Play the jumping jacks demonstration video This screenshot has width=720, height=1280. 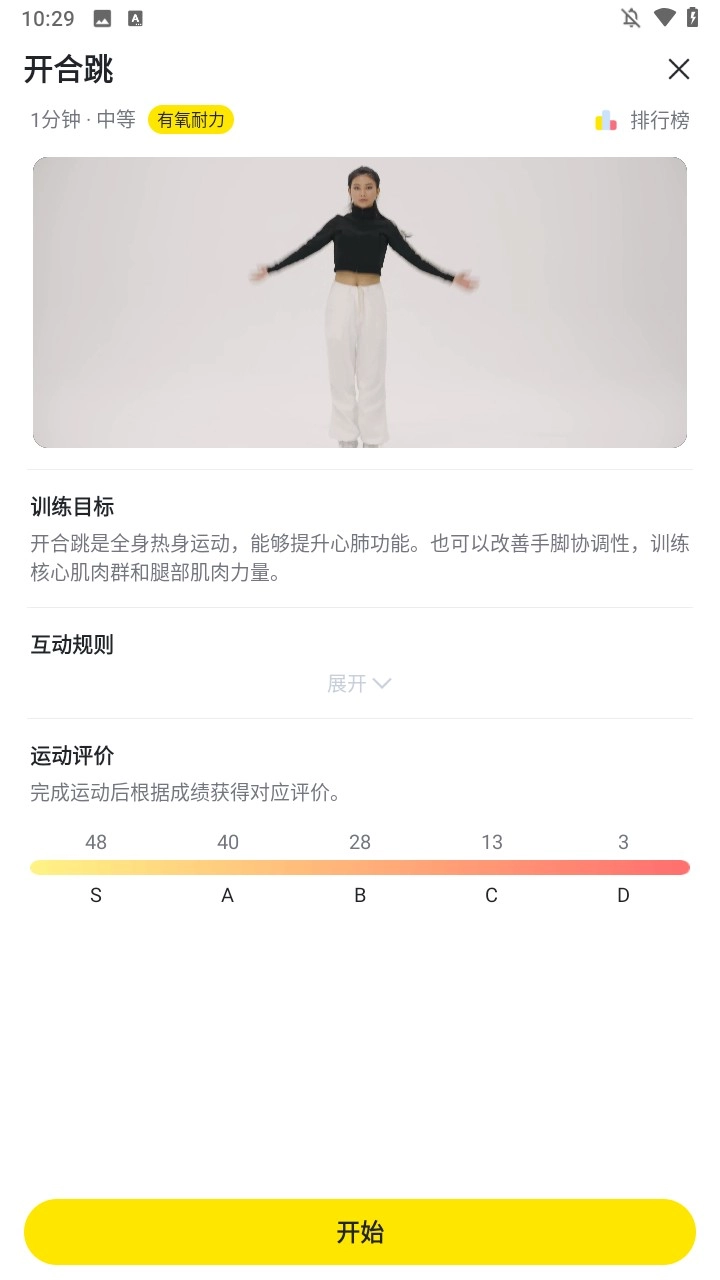(x=360, y=301)
